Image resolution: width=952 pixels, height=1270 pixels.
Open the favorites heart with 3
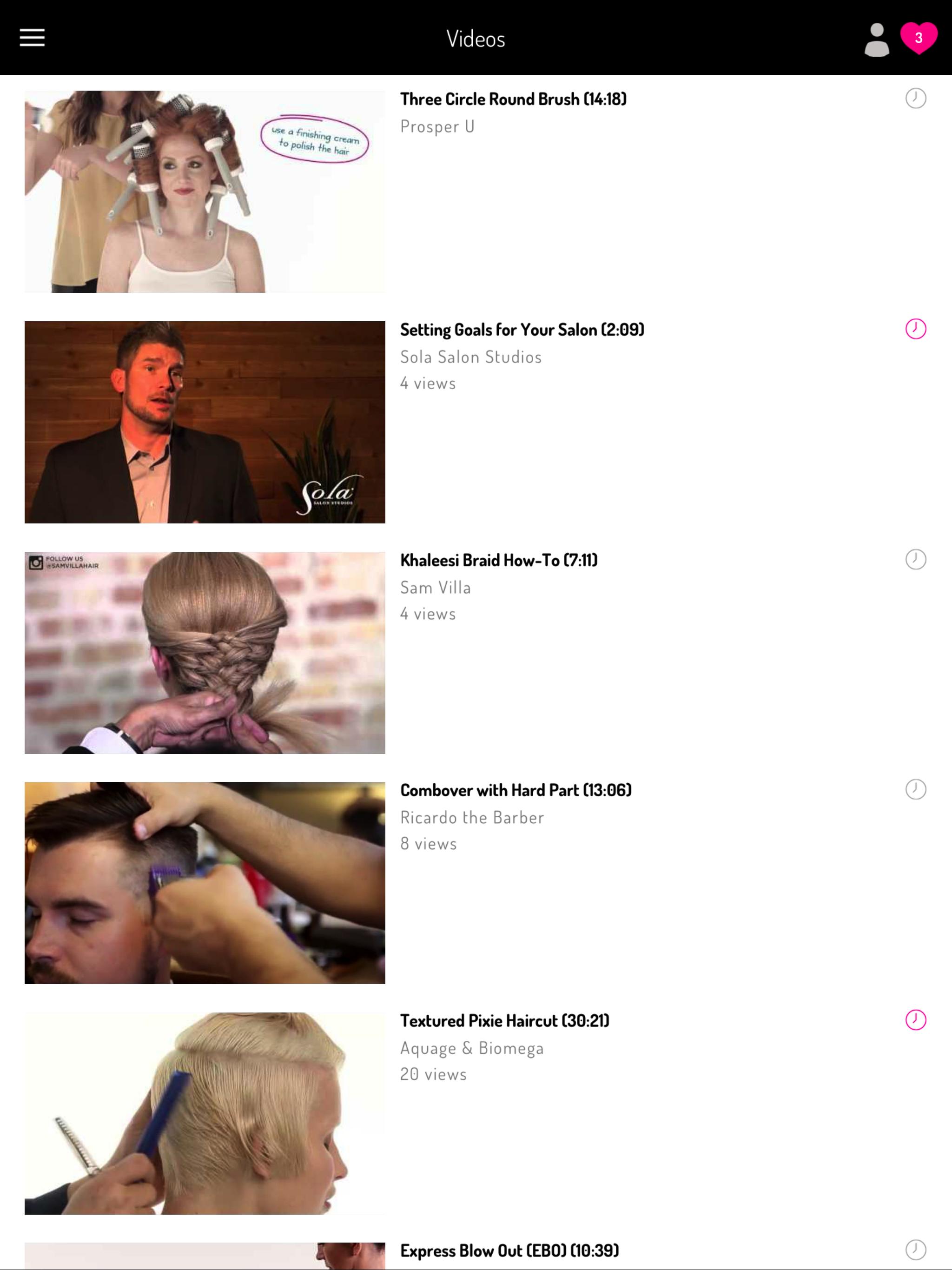[x=918, y=38]
